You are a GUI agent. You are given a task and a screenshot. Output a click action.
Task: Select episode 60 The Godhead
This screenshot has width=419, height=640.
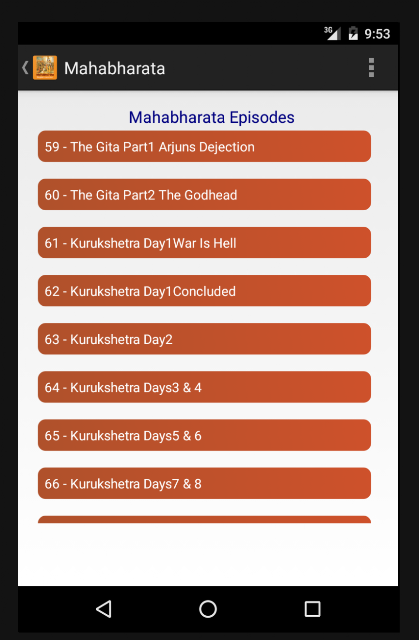[204, 195]
